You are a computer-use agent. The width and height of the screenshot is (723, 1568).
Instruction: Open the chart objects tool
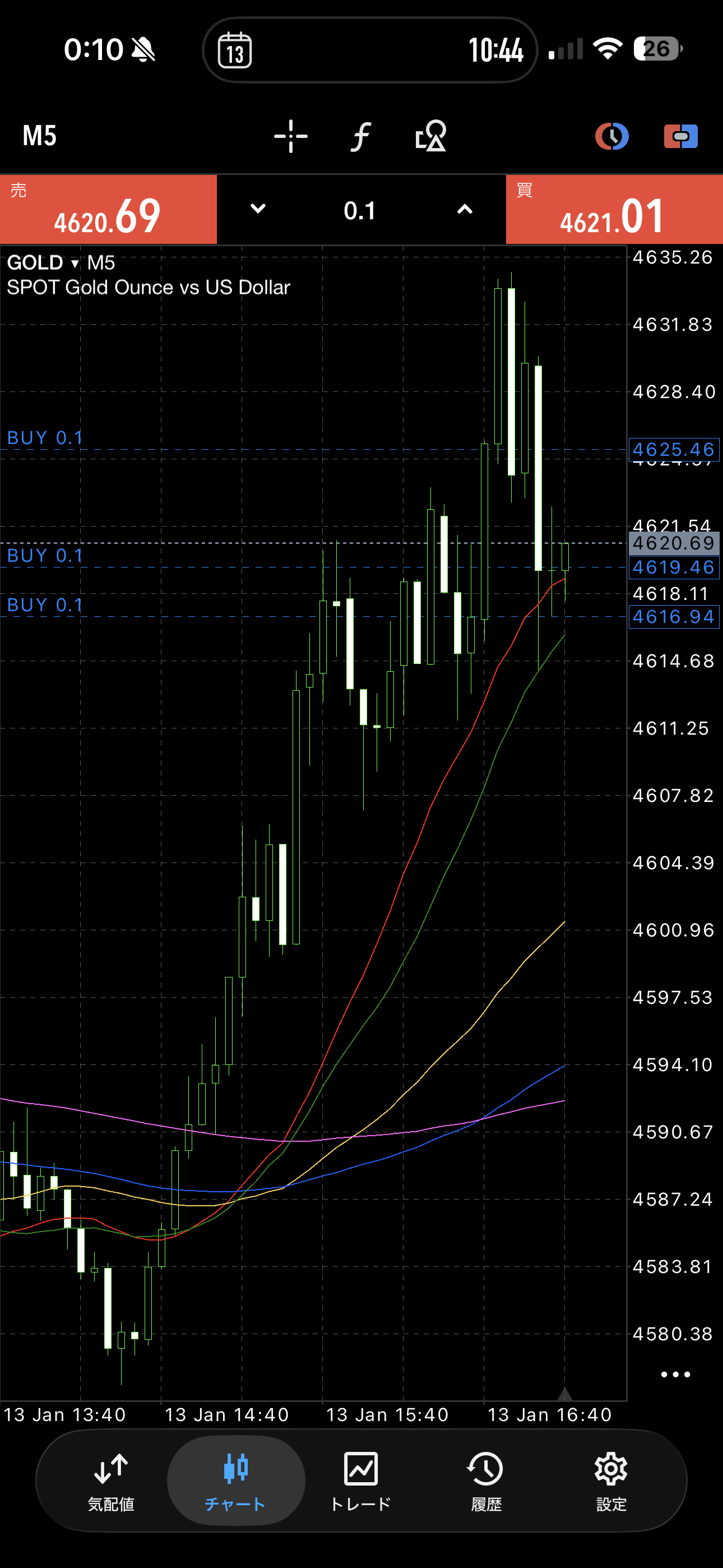coord(431,136)
